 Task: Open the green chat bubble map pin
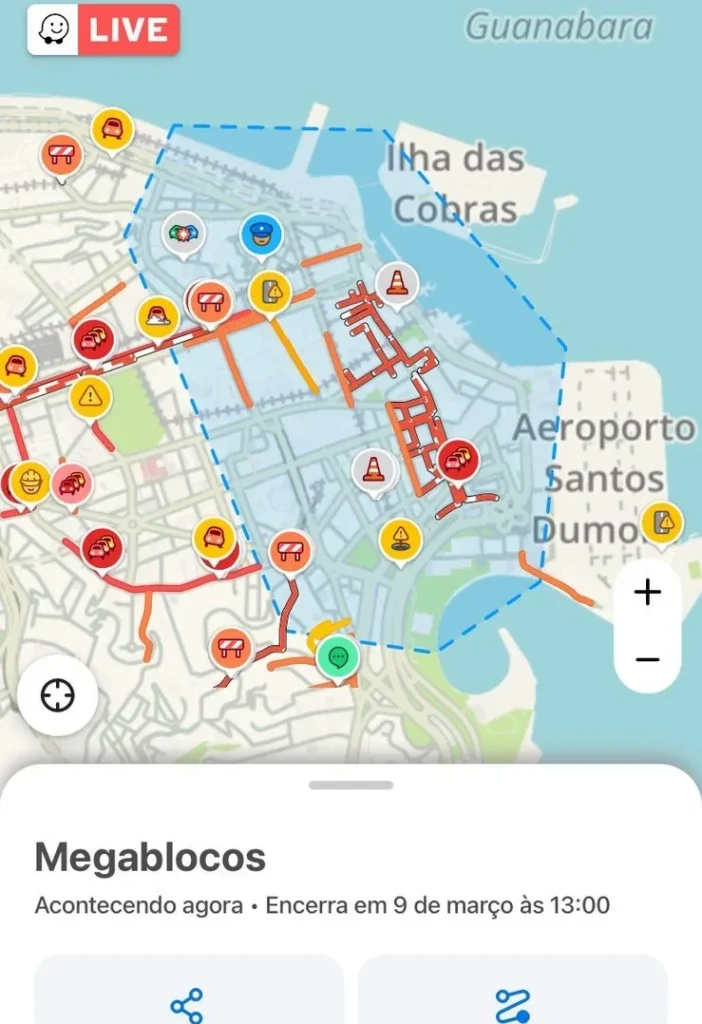point(338,657)
